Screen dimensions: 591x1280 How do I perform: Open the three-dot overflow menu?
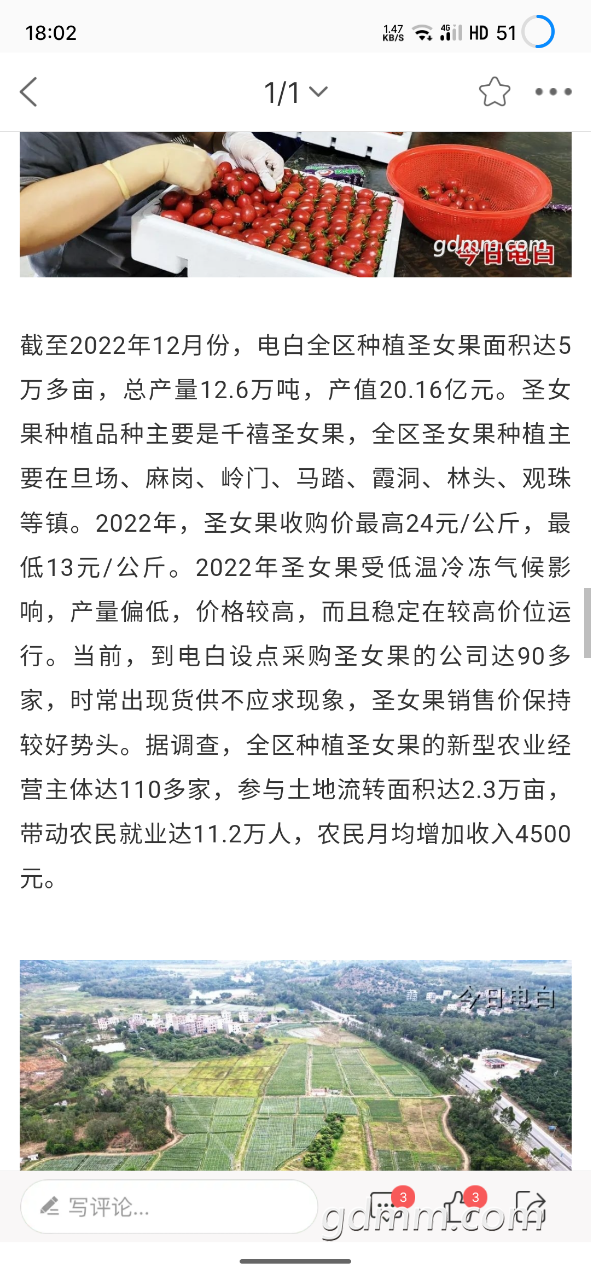[553, 92]
